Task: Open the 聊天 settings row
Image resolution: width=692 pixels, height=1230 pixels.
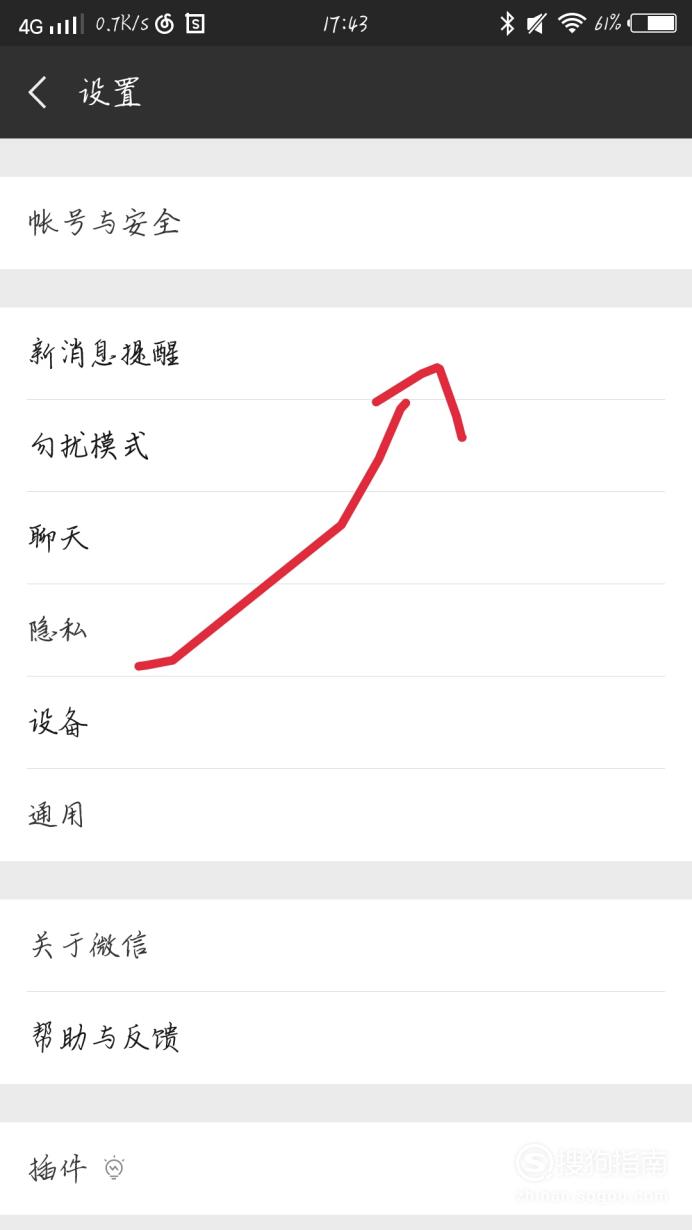Action: tap(346, 538)
